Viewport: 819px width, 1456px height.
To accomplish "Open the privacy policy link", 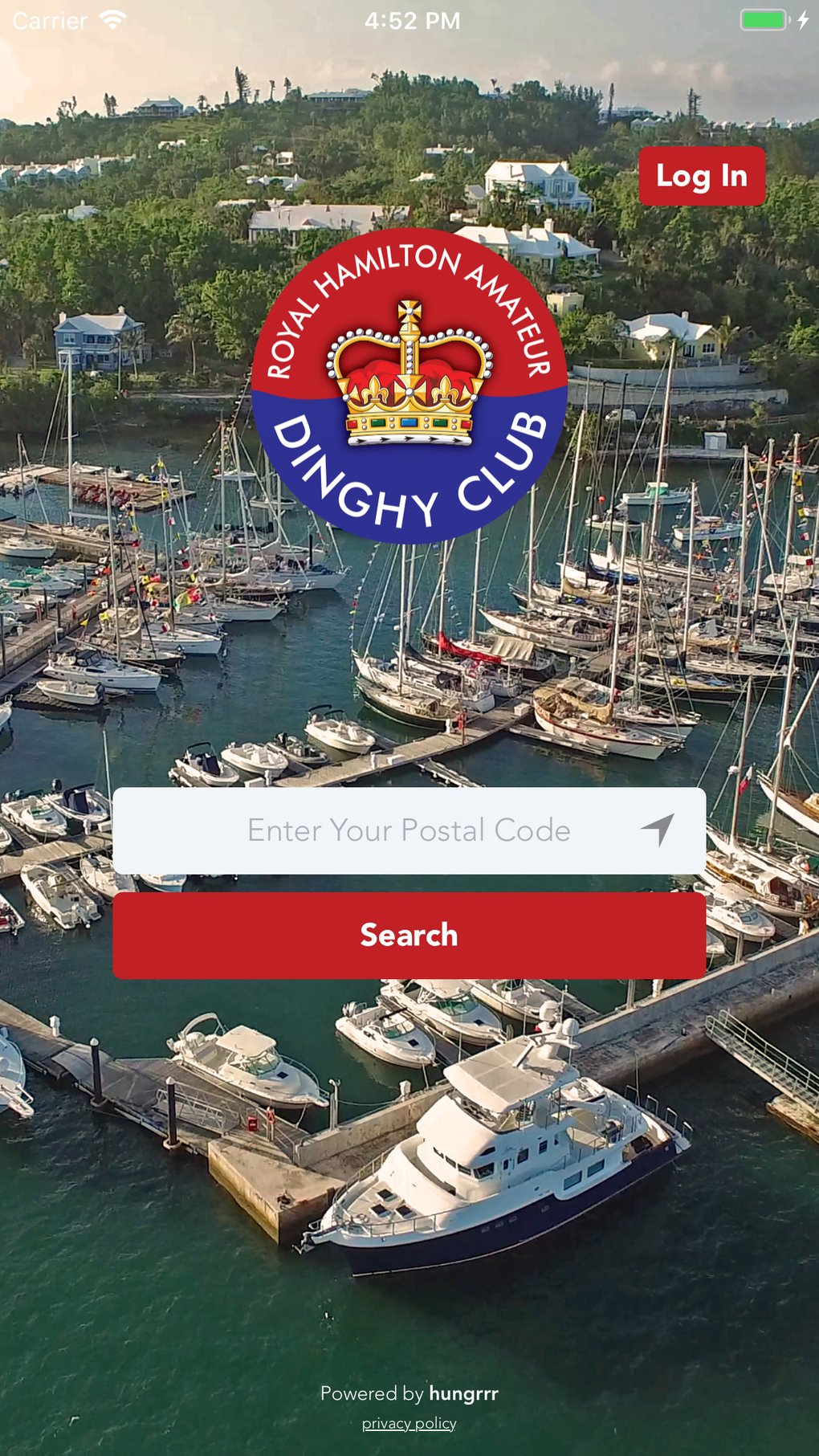I will pyautogui.click(x=409, y=1423).
